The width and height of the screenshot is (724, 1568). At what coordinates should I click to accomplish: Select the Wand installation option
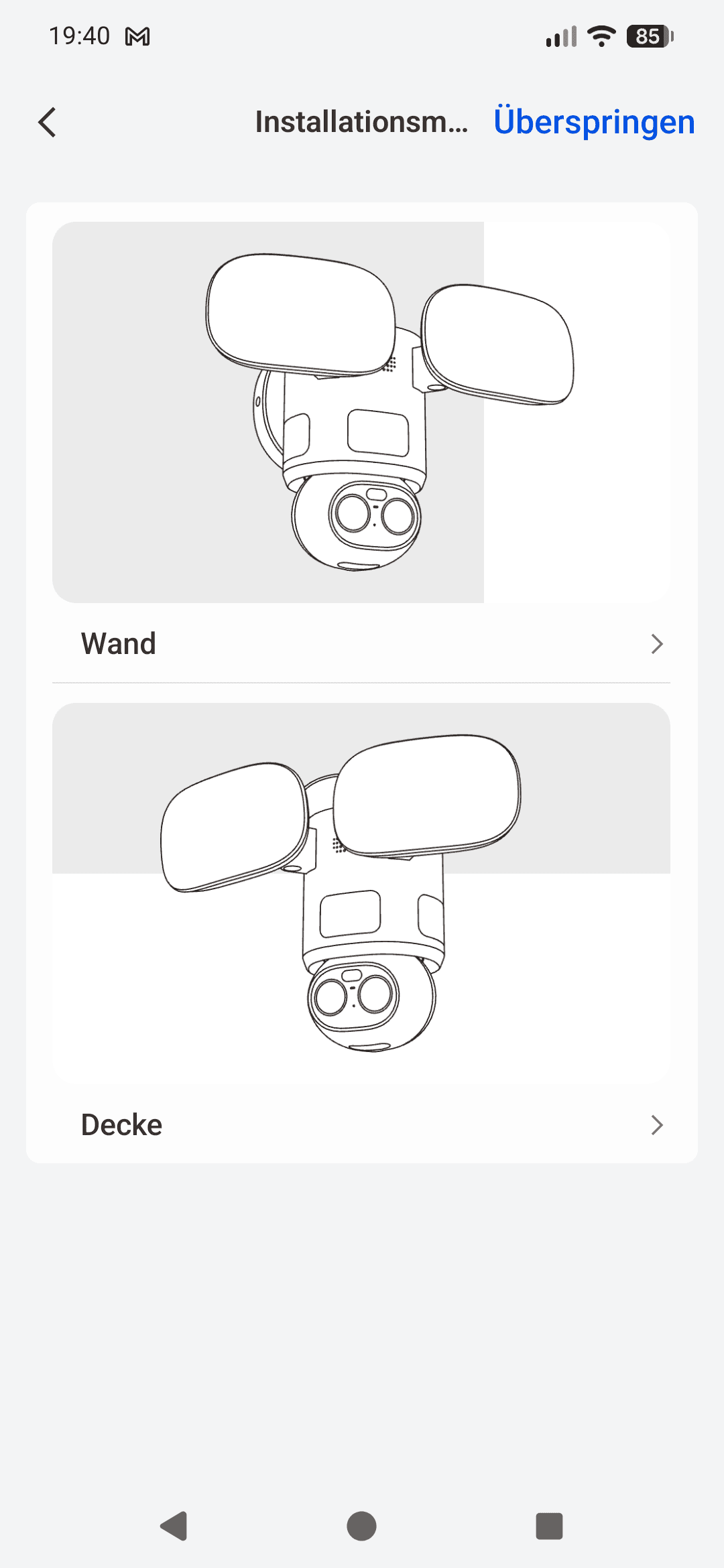tap(362, 644)
